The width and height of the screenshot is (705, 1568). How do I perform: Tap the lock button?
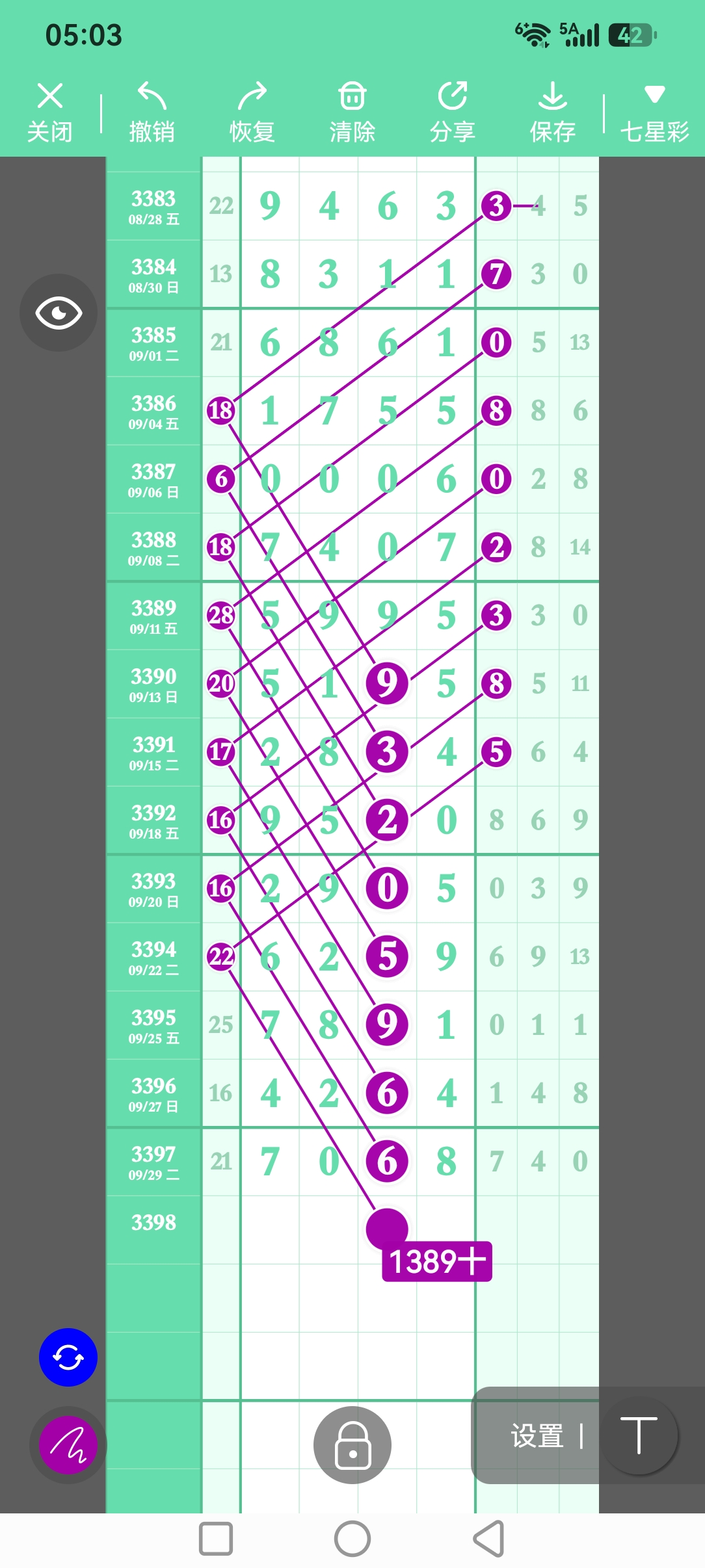pyautogui.click(x=352, y=1444)
